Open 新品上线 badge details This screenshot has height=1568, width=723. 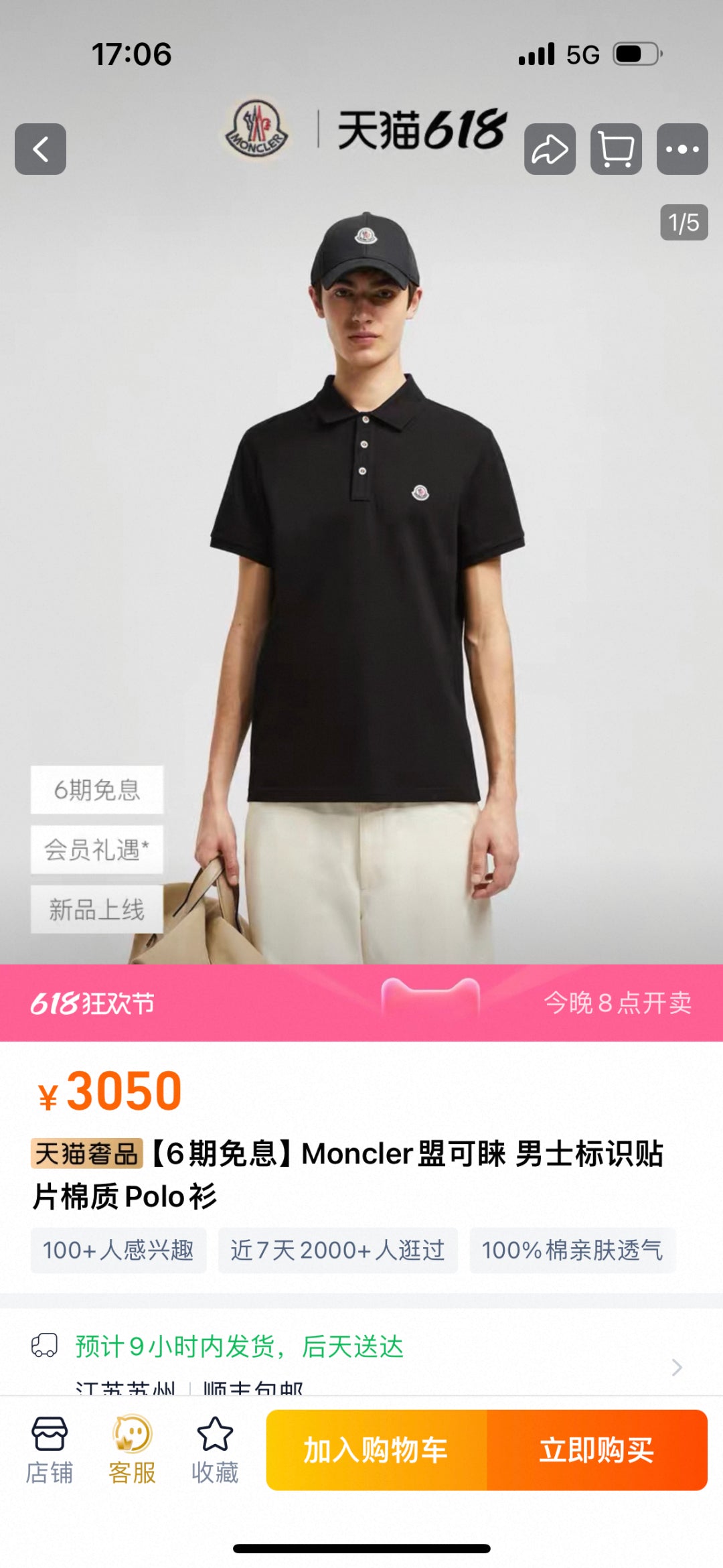pyautogui.click(x=96, y=908)
